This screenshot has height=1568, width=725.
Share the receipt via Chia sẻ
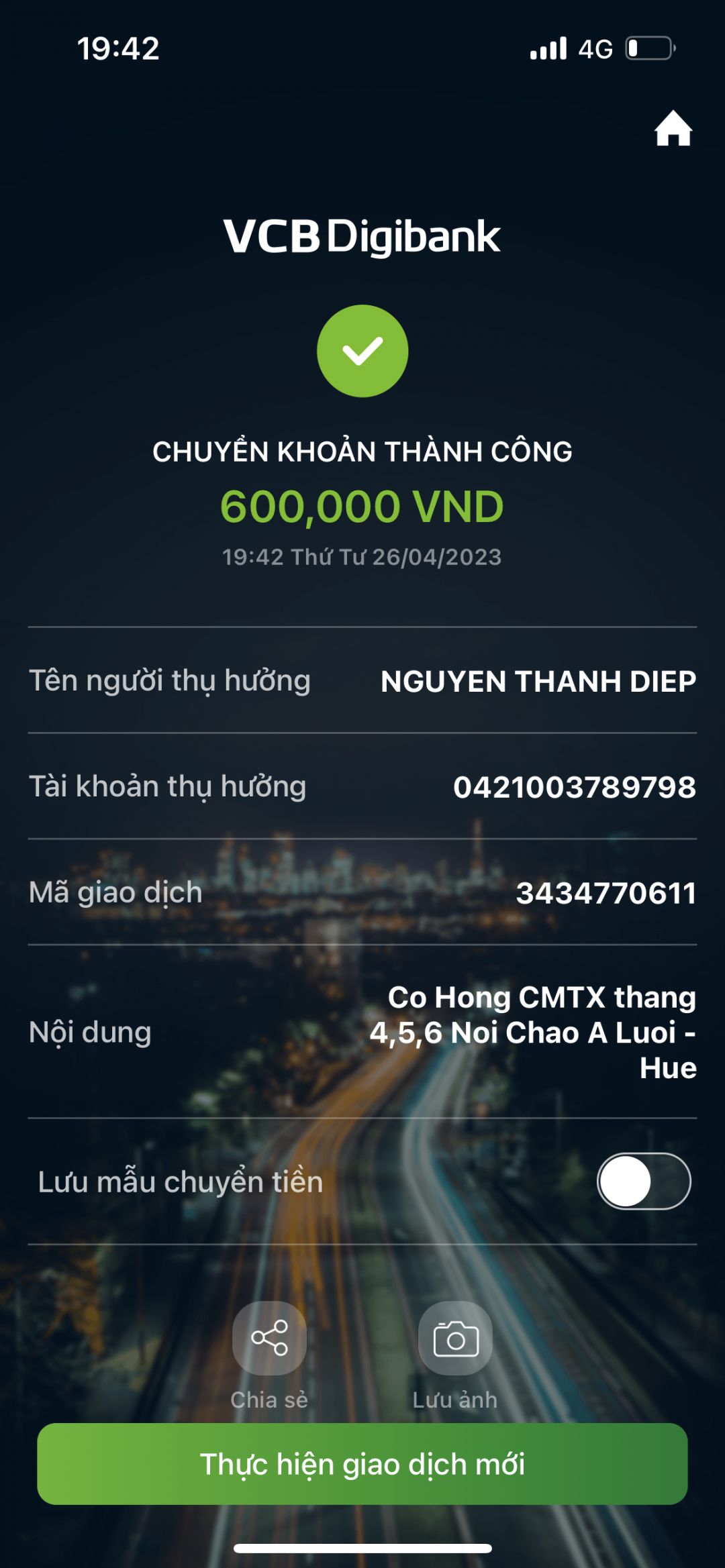click(x=269, y=1339)
